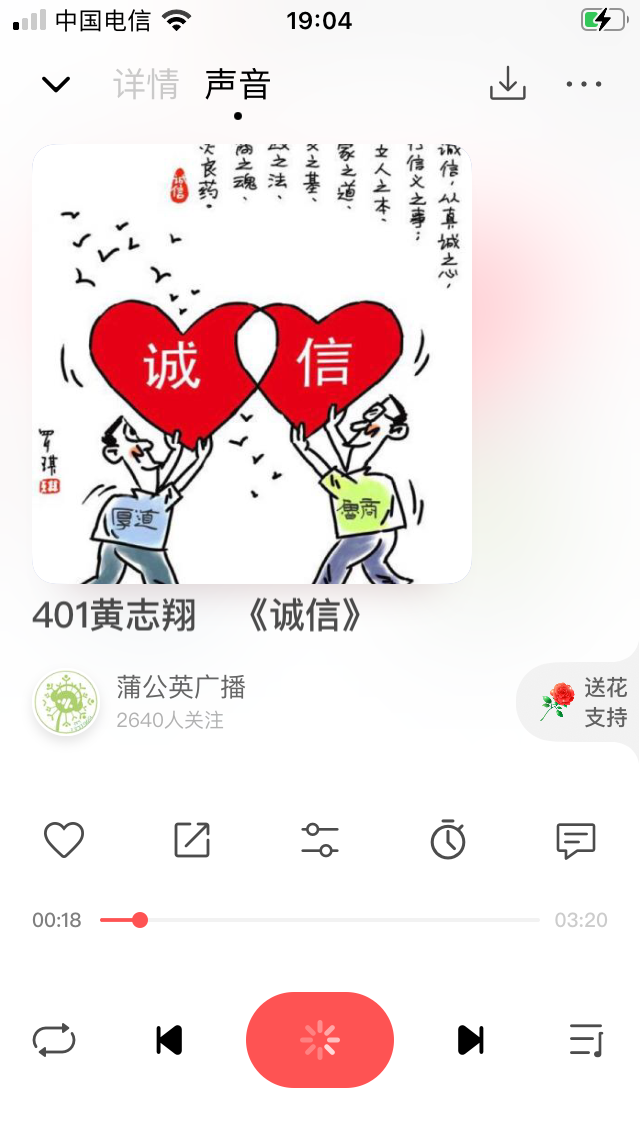Toggle the repeat mode
Viewport: 640px width, 1136px height.
click(x=53, y=1040)
